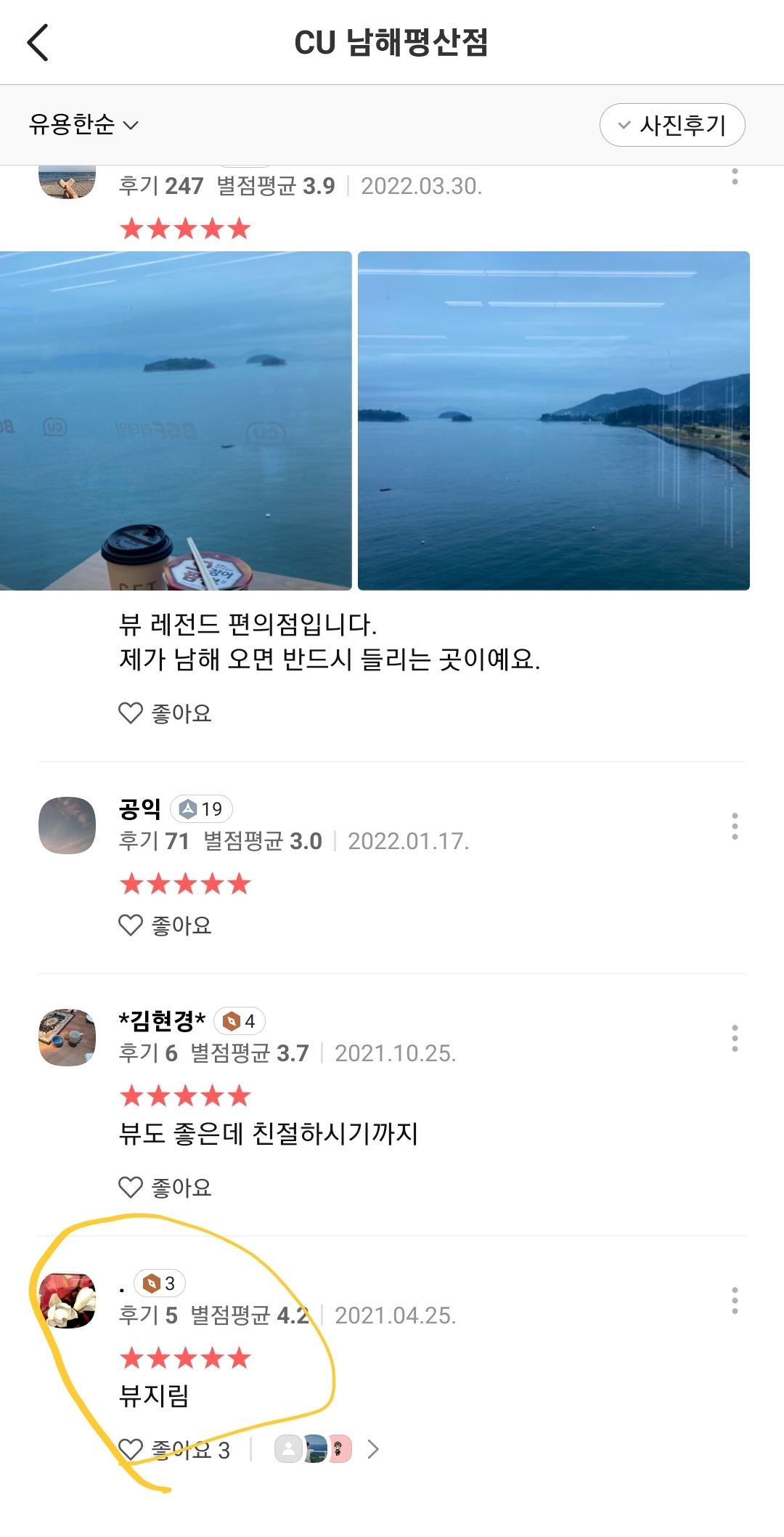Open overflow menu on the 2022.03.30 review
This screenshot has height=1537, width=784.
click(735, 177)
